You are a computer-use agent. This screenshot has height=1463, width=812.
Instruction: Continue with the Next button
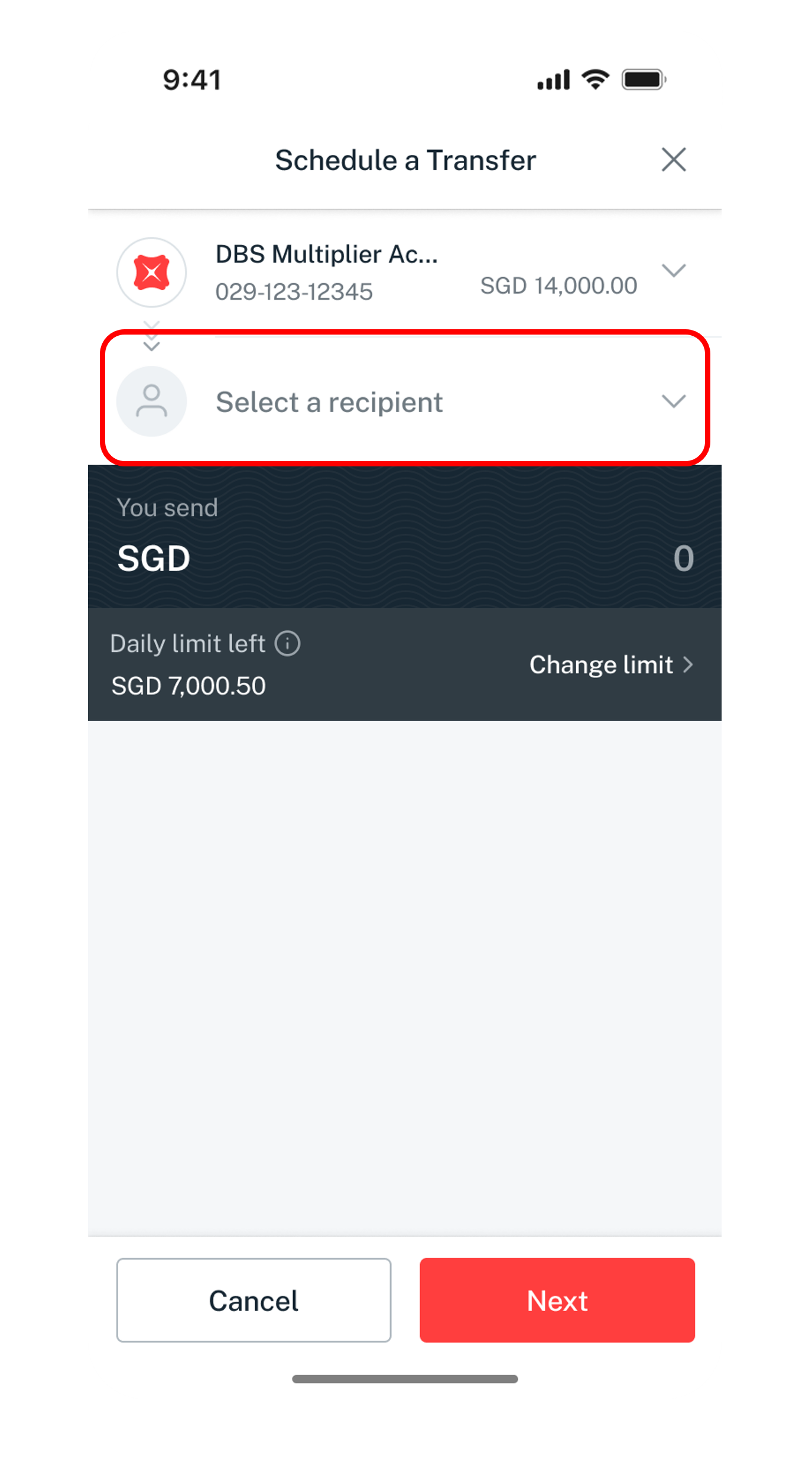(557, 1300)
